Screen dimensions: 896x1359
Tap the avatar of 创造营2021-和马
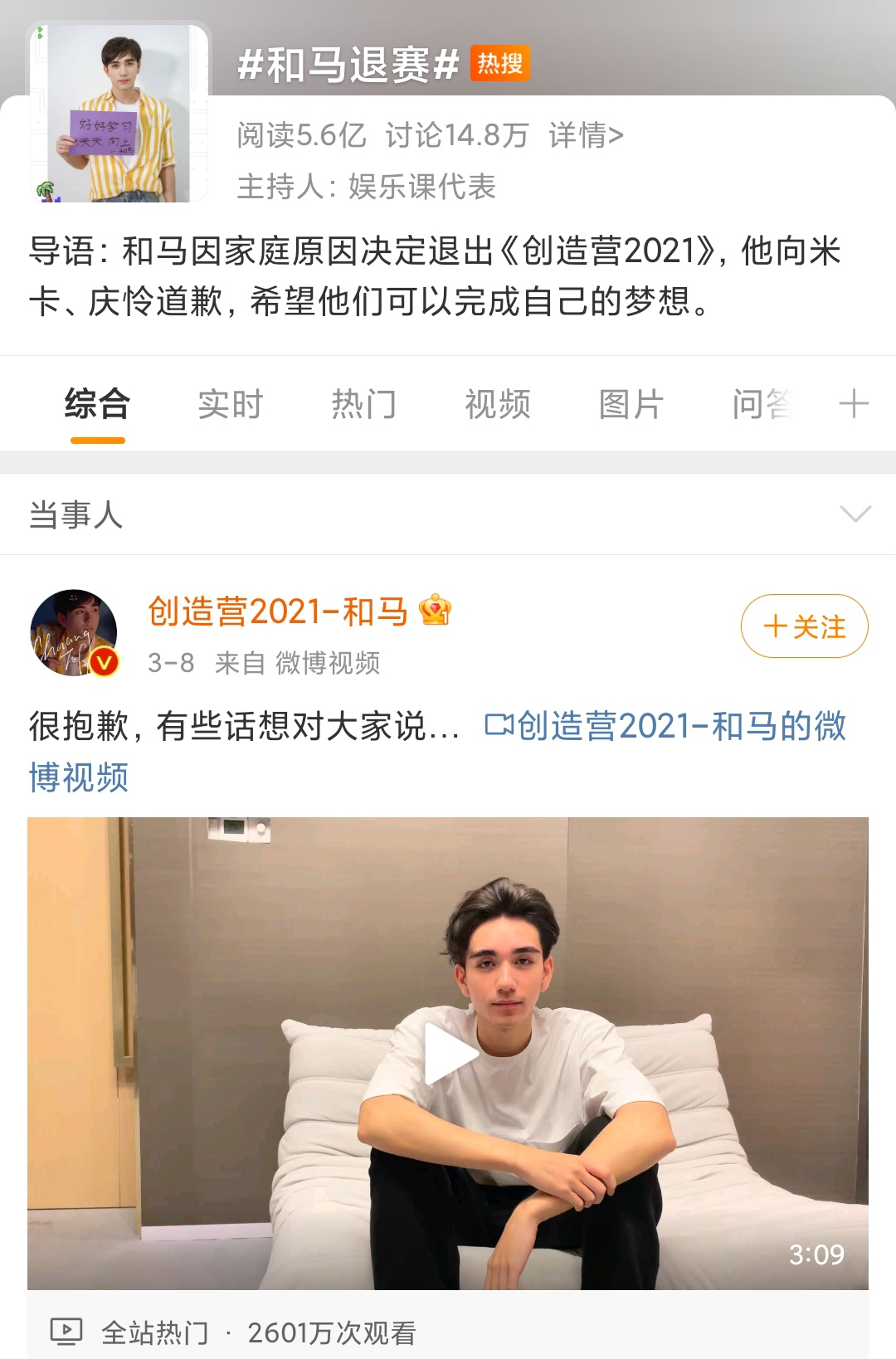coord(74,632)
